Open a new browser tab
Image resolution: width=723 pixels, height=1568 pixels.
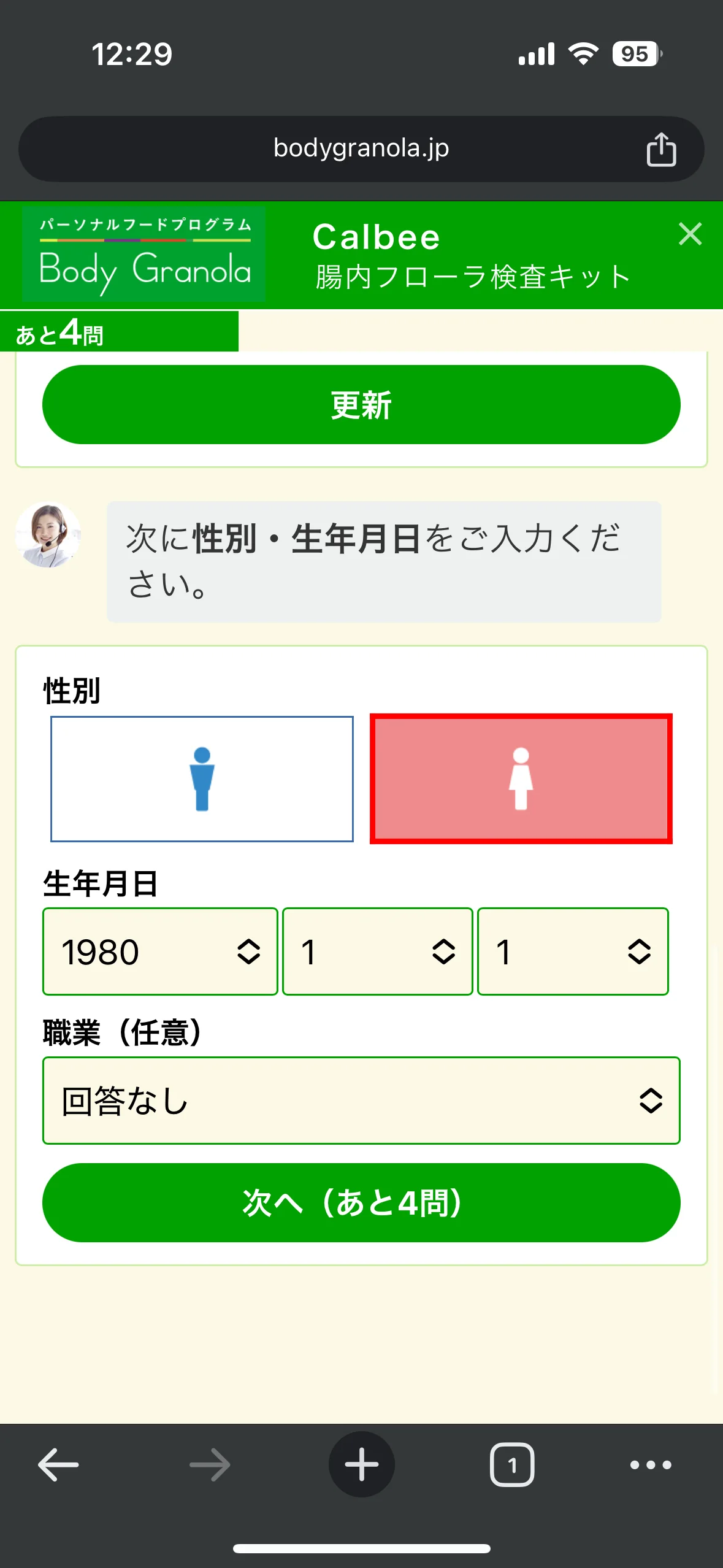point(361,1465)
